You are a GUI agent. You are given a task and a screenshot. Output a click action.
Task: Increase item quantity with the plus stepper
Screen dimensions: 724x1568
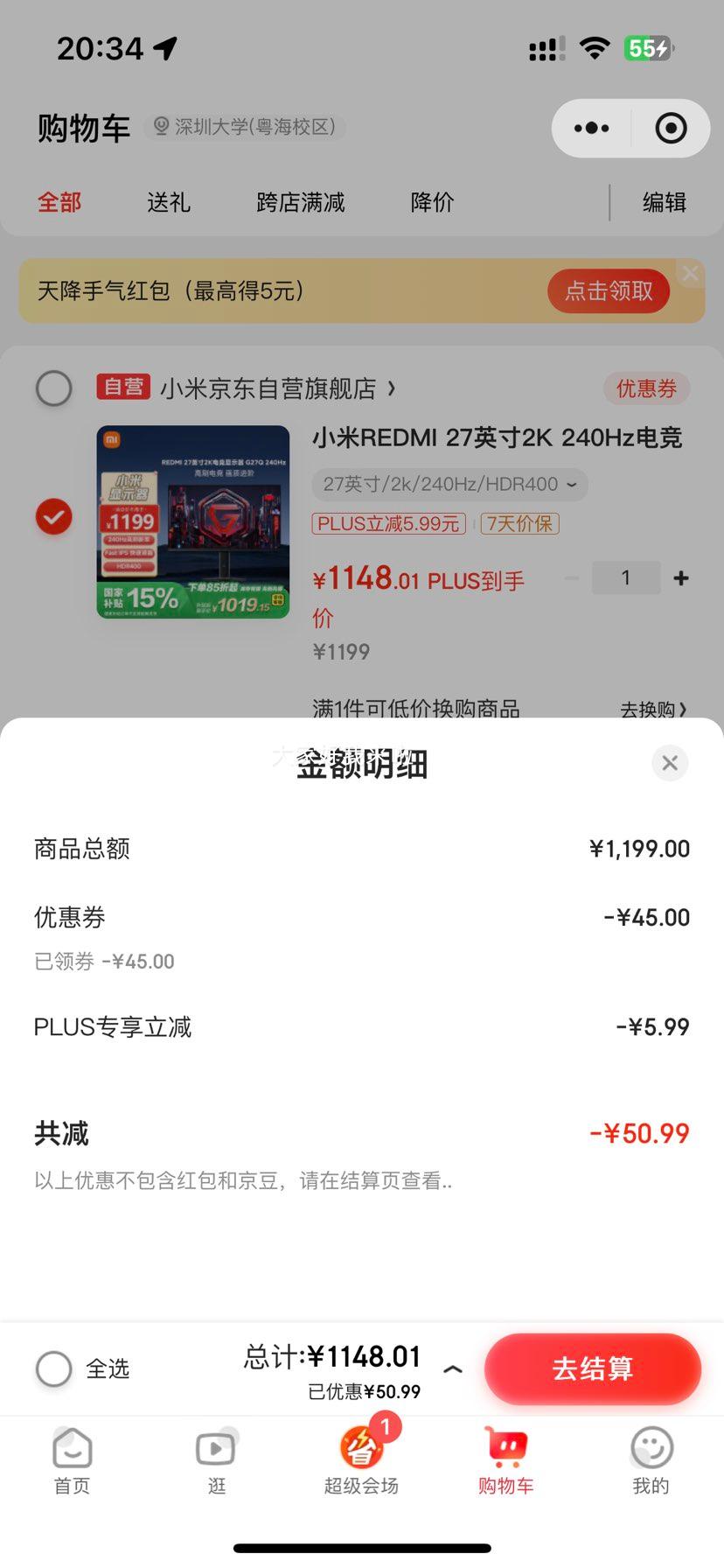680,577
